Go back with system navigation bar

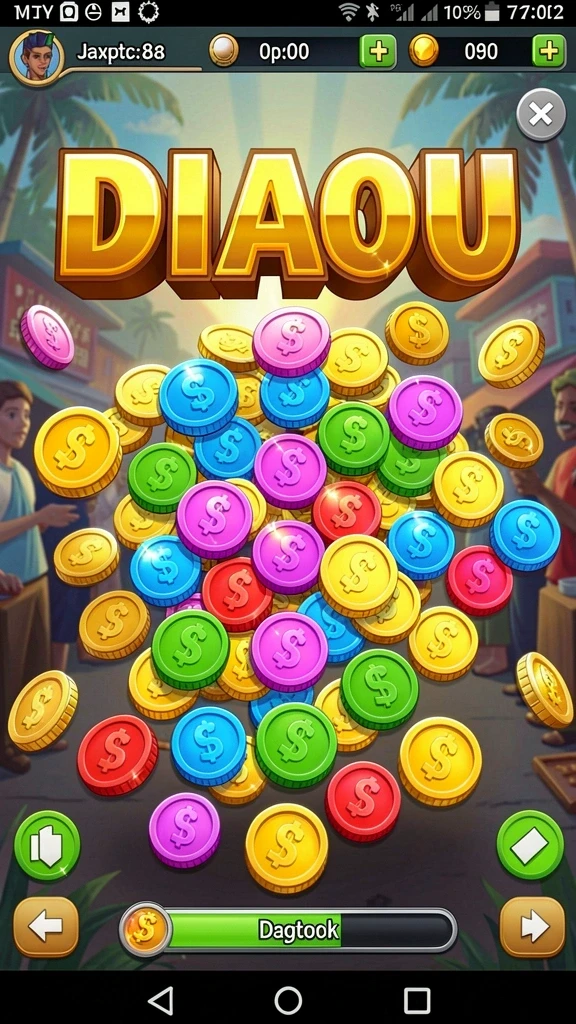pos(160,1000)
